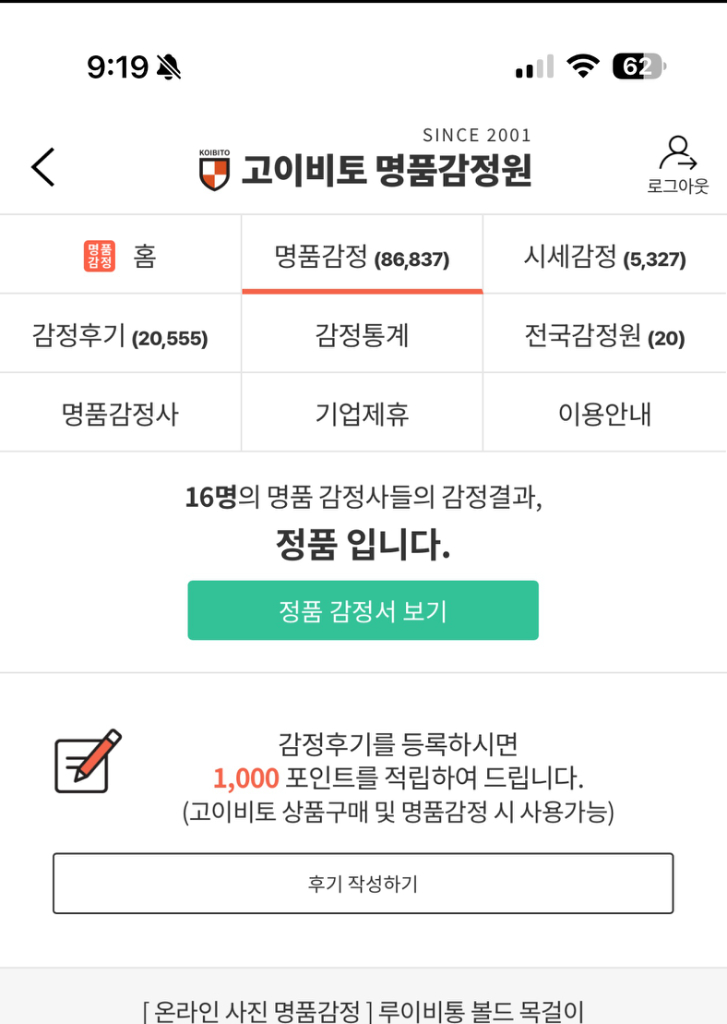Screen dimensions: 727x1024
Task: Open the 감정통계 section
Action: pos(363,333)
